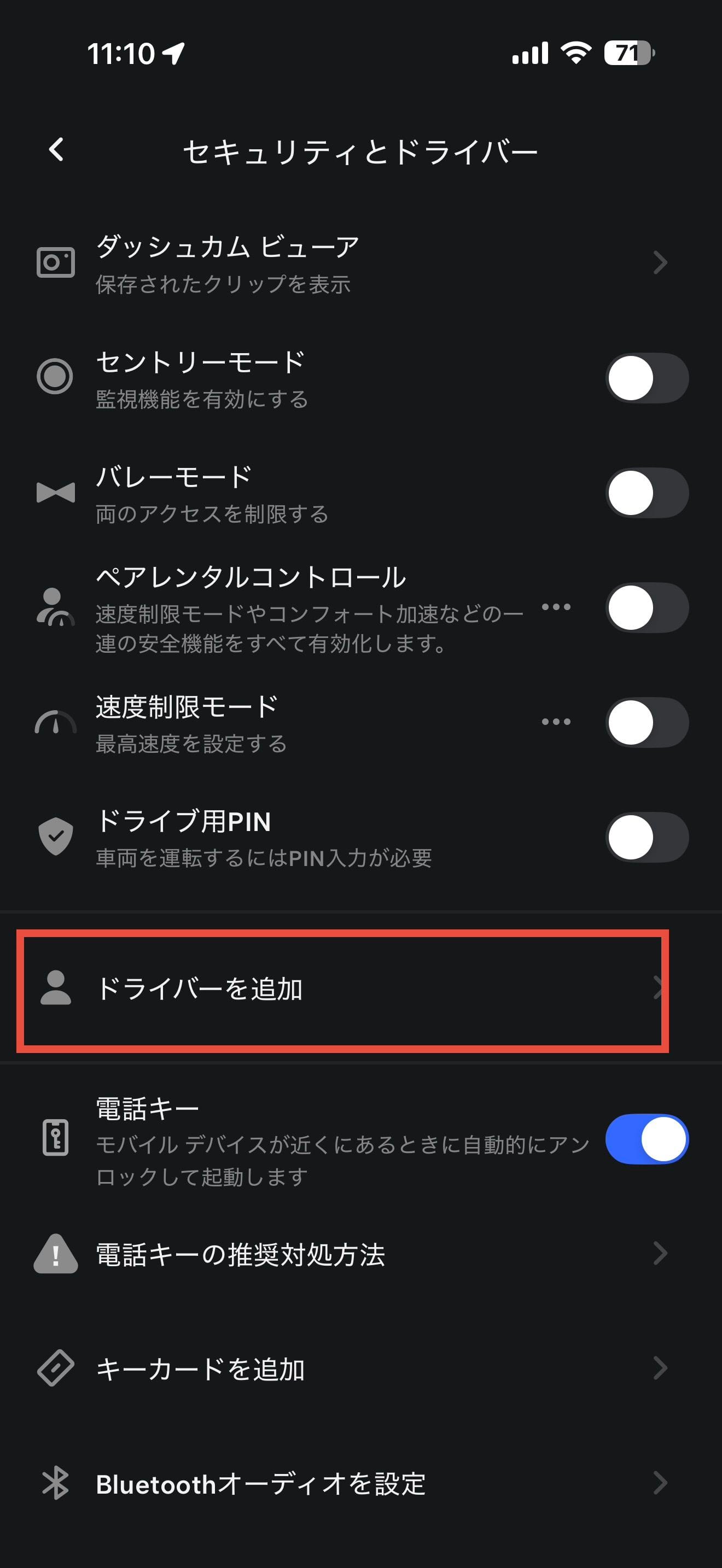722x1568 pixels.
Task: Disable 電話キー switch
Action: pyautogui.click(x=647, y=1139)
